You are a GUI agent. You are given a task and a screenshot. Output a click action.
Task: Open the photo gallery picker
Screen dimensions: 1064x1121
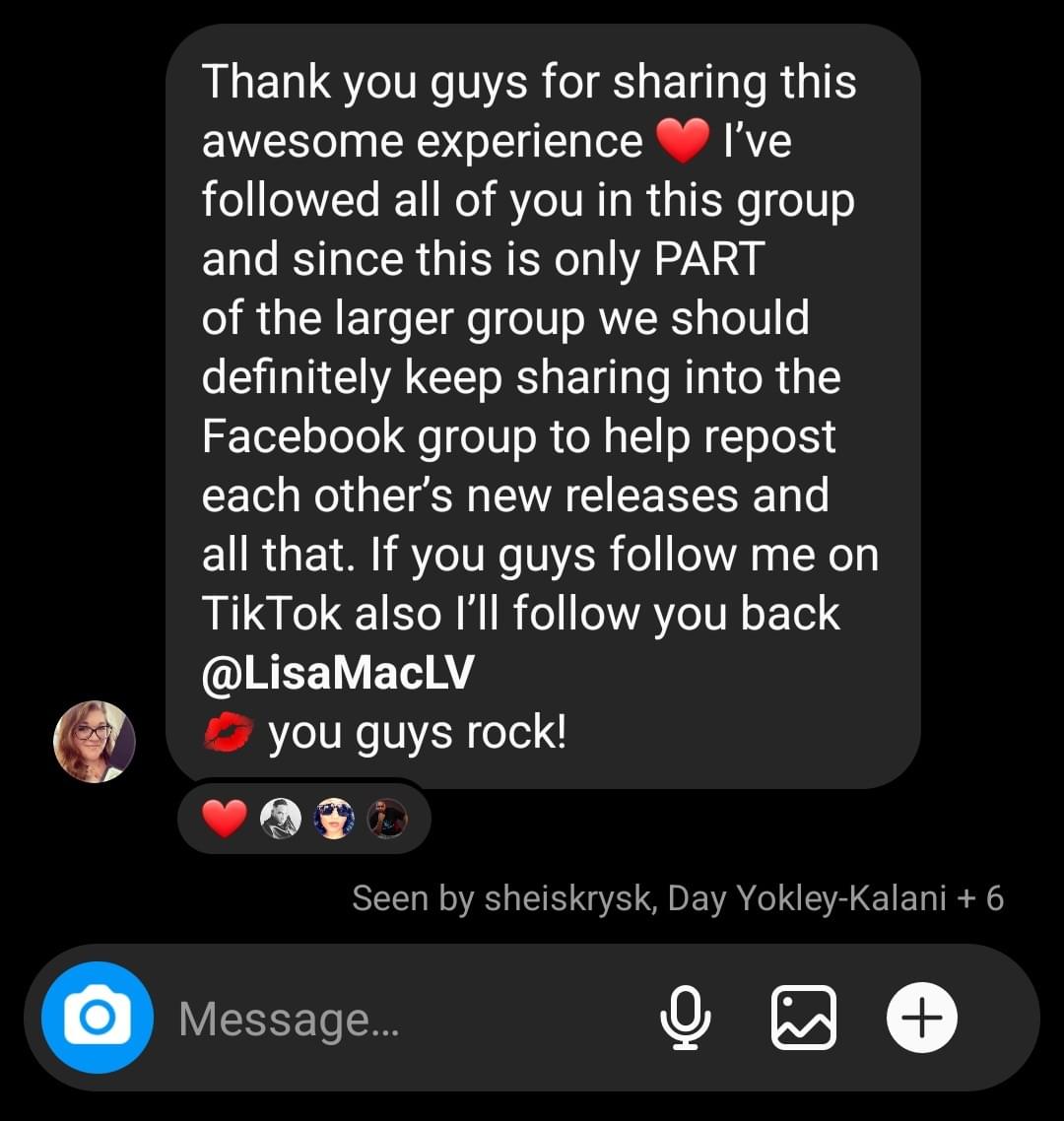tap(803, 1018)
